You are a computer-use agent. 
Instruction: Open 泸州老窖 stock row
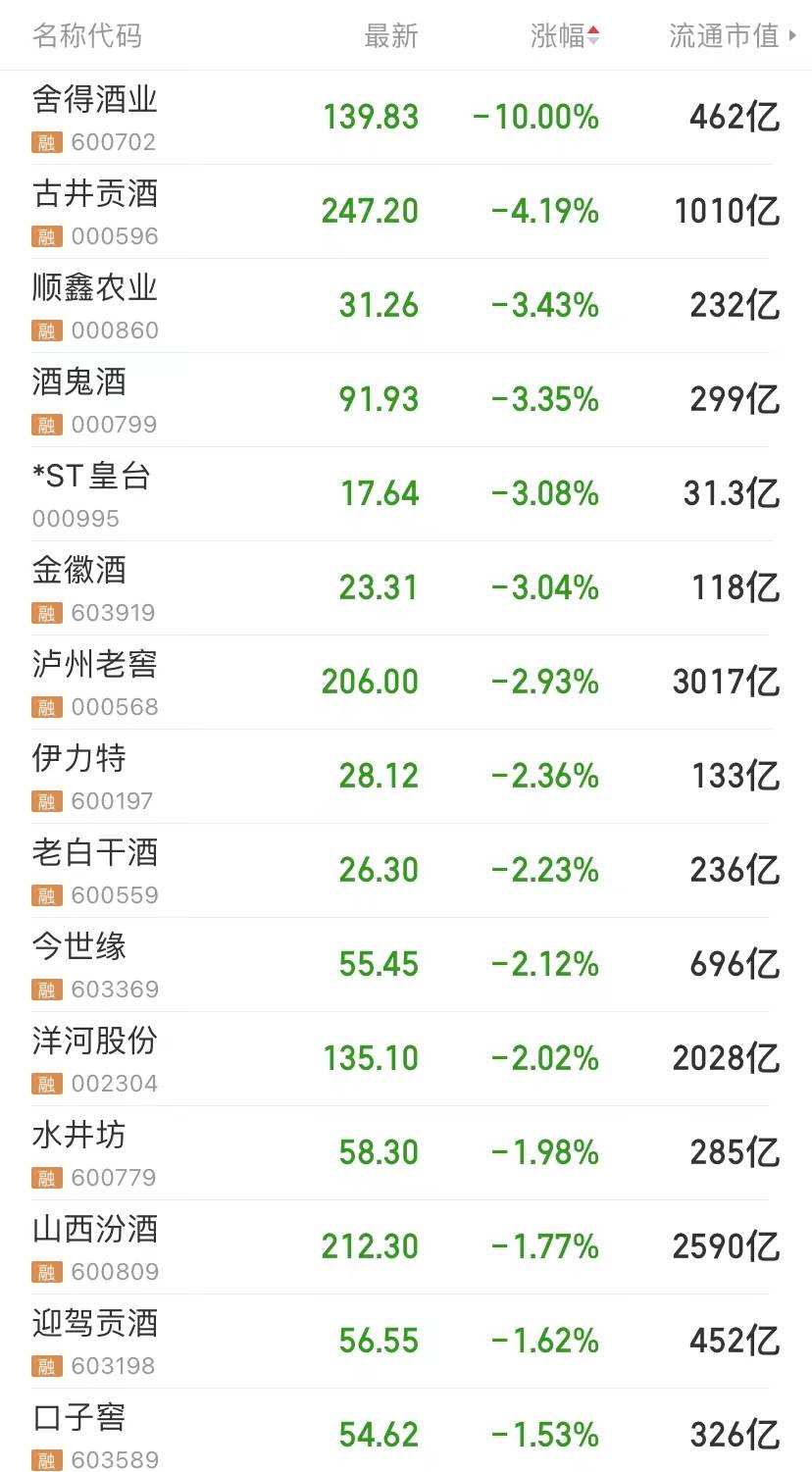click(406, 683)
